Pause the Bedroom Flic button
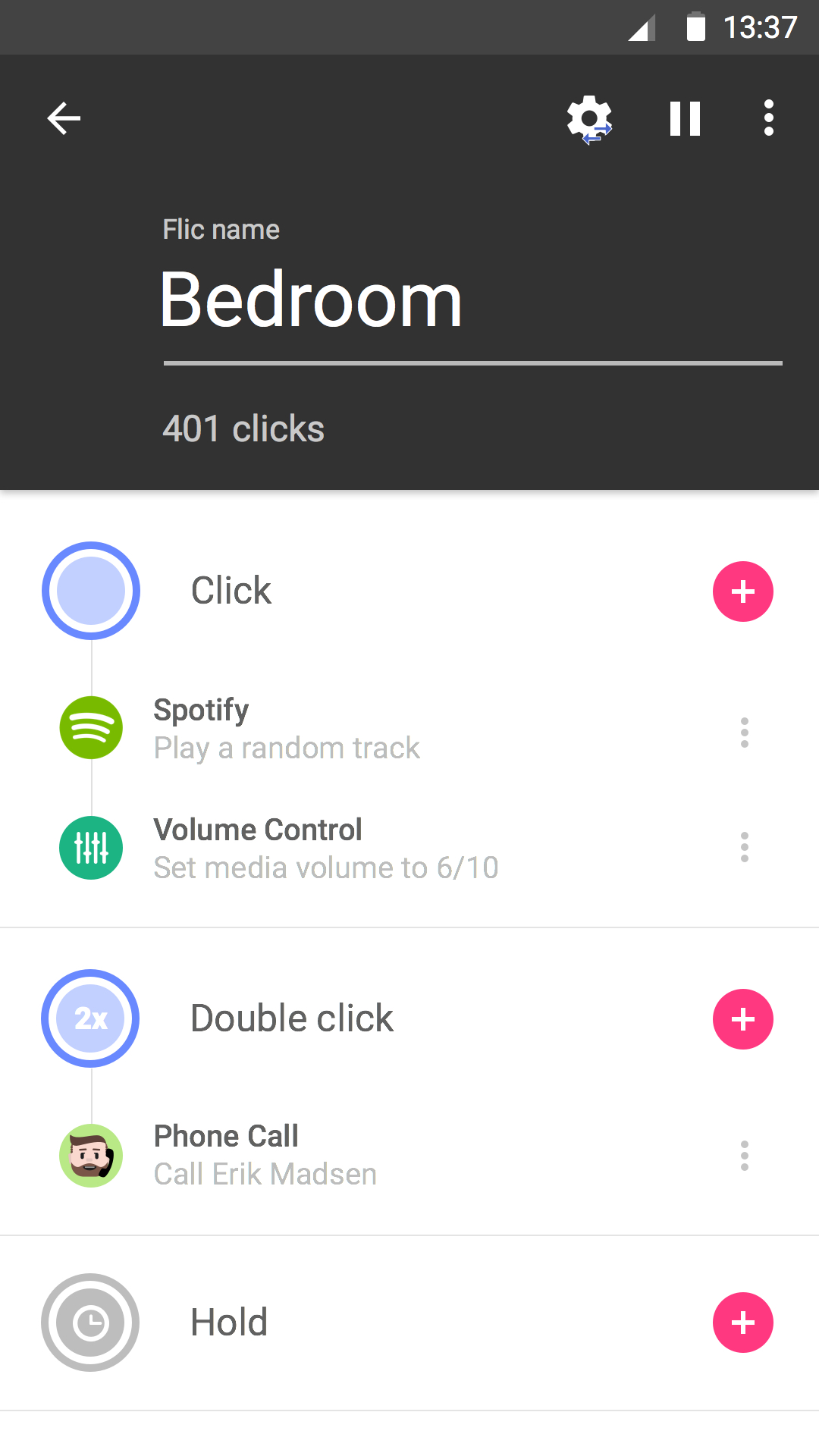This screenshot has height=1456, width=819. tap(684, 118)
